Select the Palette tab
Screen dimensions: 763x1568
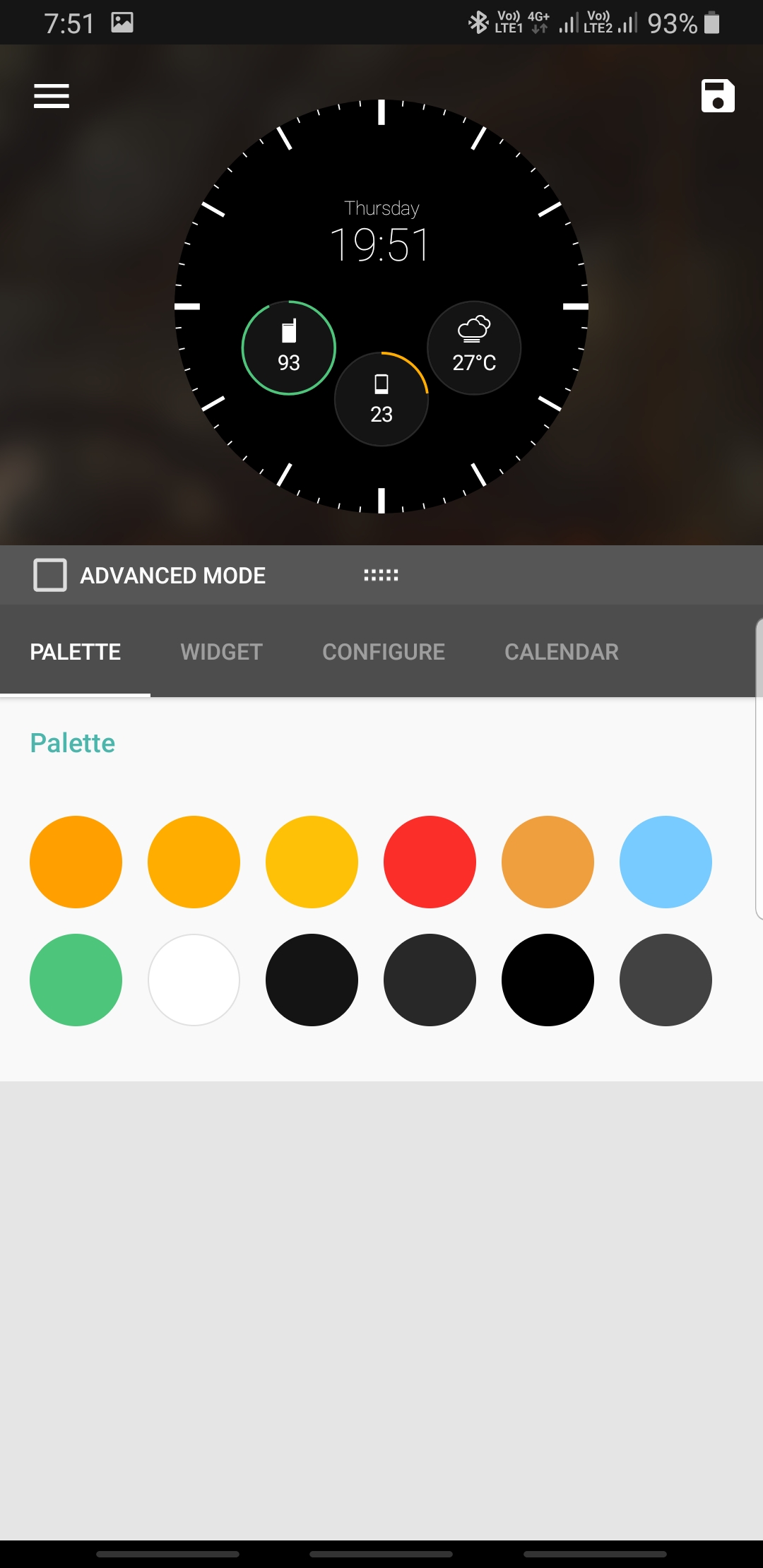click(x=76, y=651)
